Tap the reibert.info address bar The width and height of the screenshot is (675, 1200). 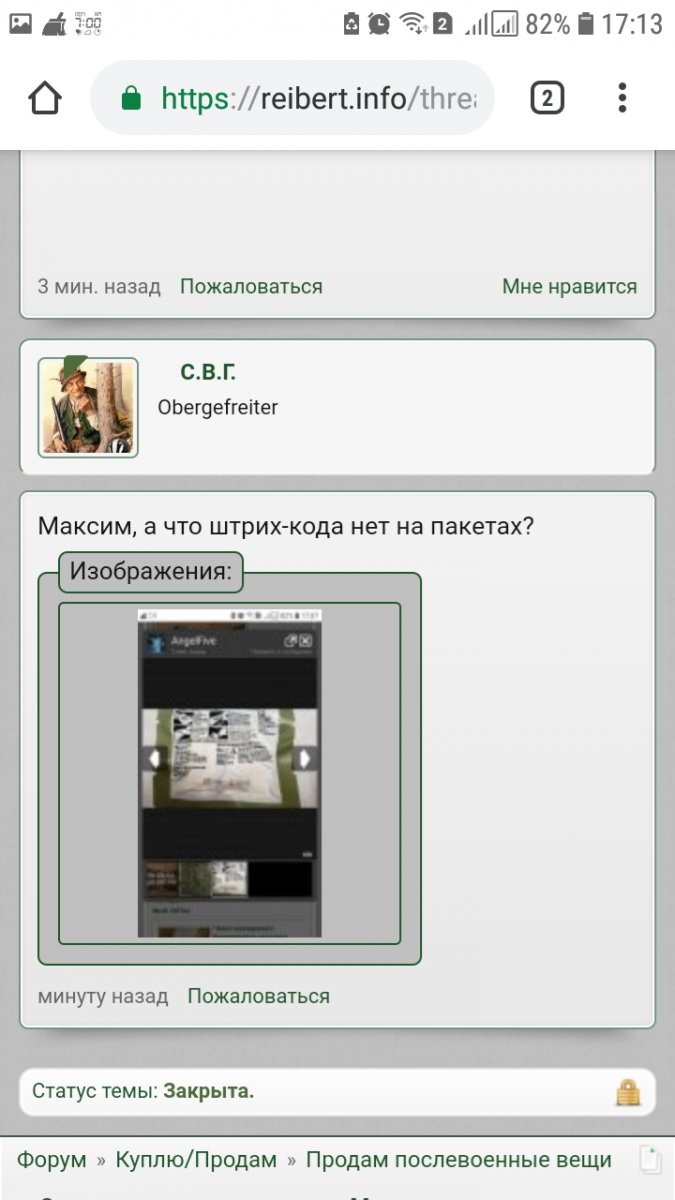(x=292, y=98)
